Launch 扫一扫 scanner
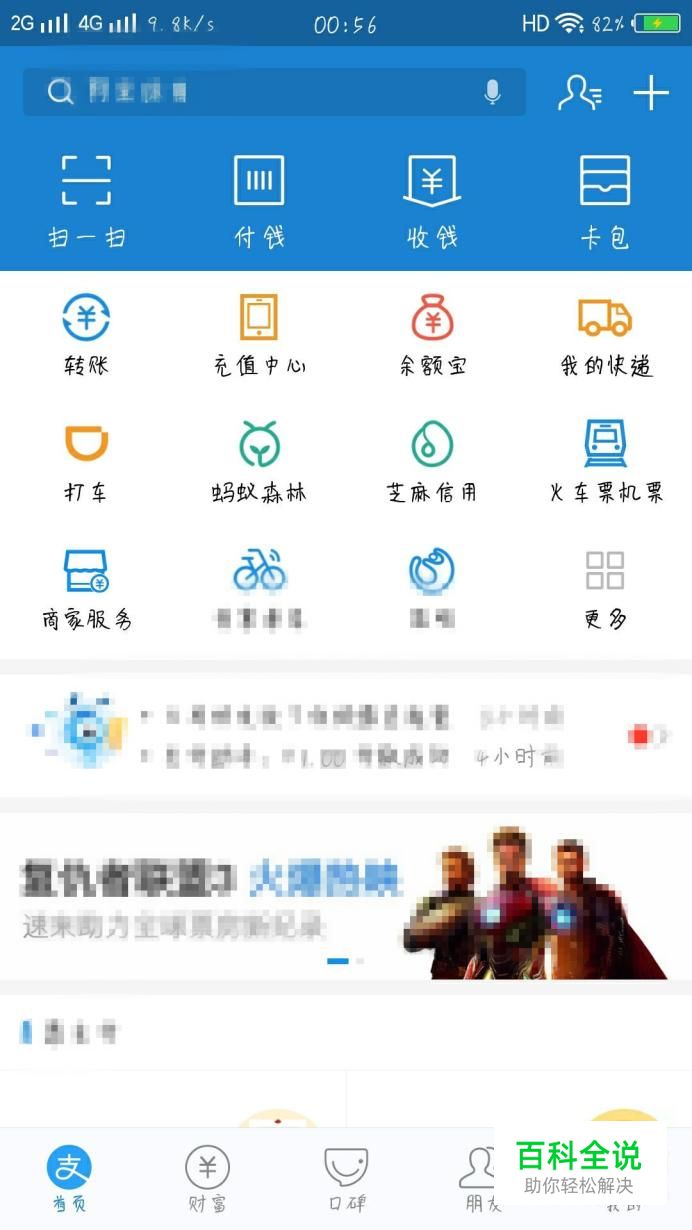This screenshot has width=692, height=1230. pos(86,200)
